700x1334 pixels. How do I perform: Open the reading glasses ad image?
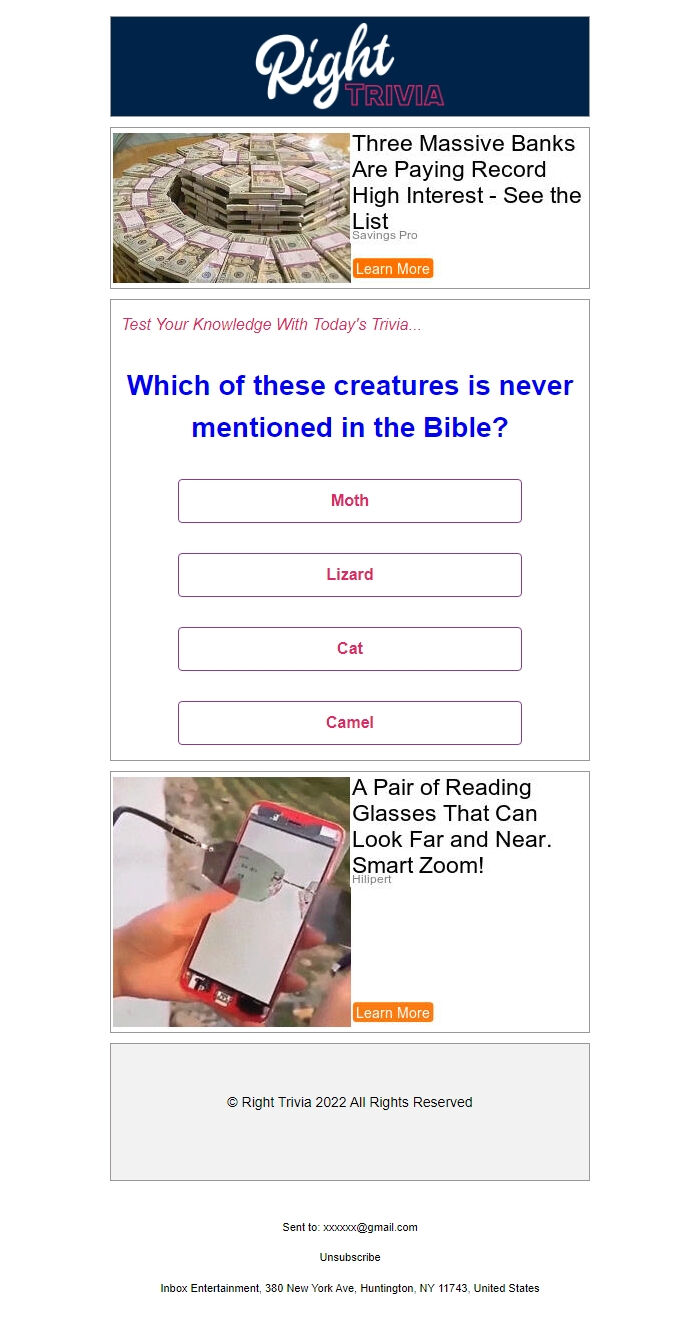pos(232,902)
